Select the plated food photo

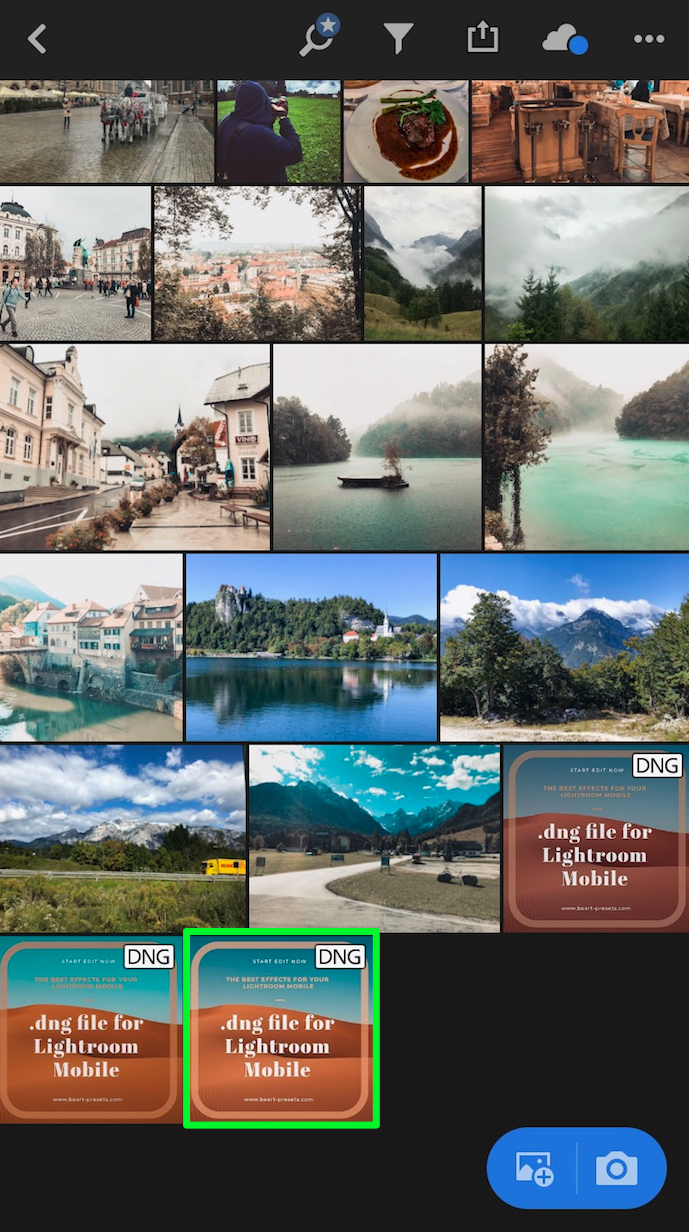click(x=405, y=131)
